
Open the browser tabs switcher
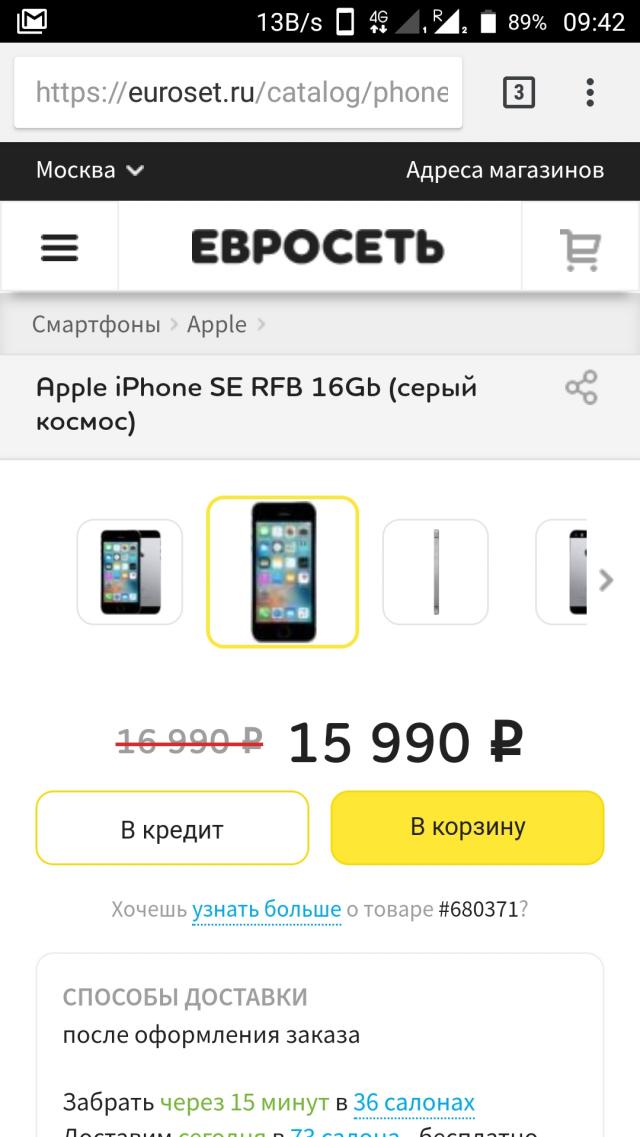click(x=518, y=93)
